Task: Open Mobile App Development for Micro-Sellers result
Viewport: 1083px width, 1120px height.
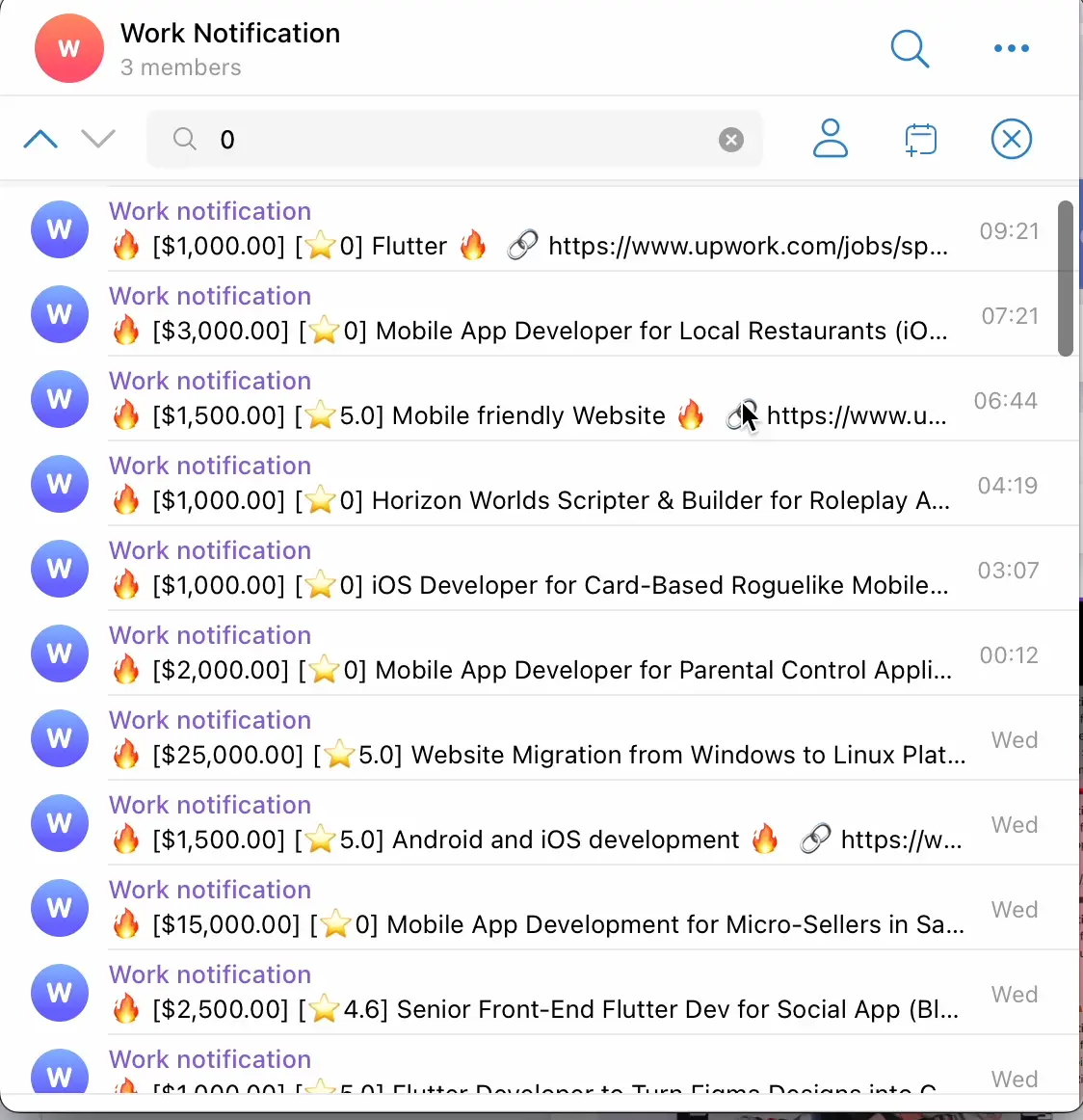Action: coord(530,909)
